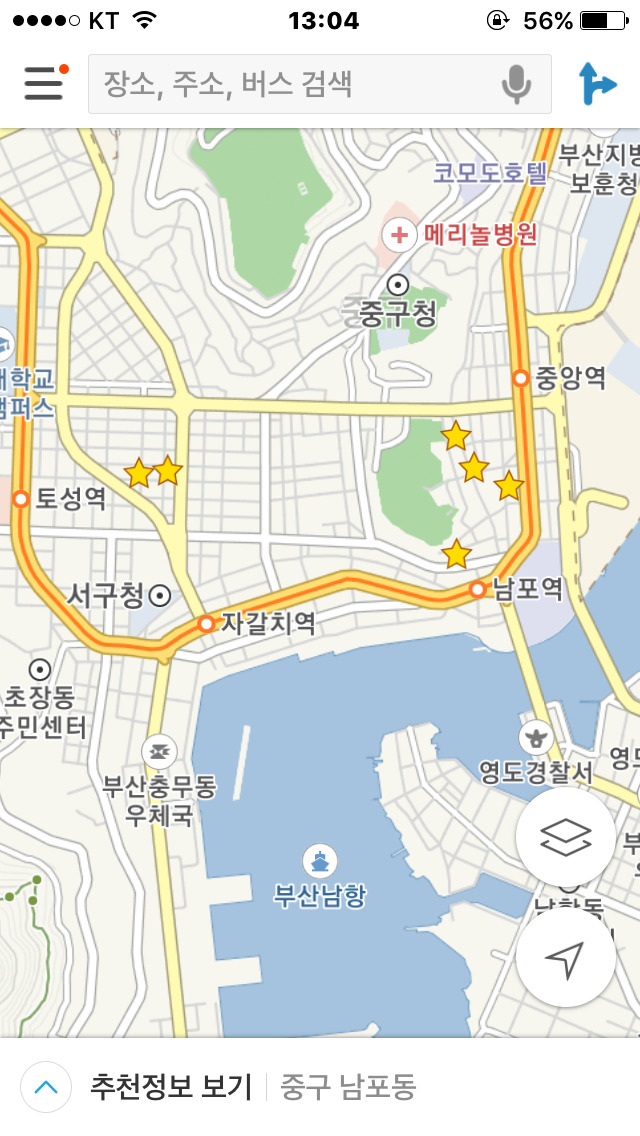Open directions with the blue arrow icon

pos(597,83)
